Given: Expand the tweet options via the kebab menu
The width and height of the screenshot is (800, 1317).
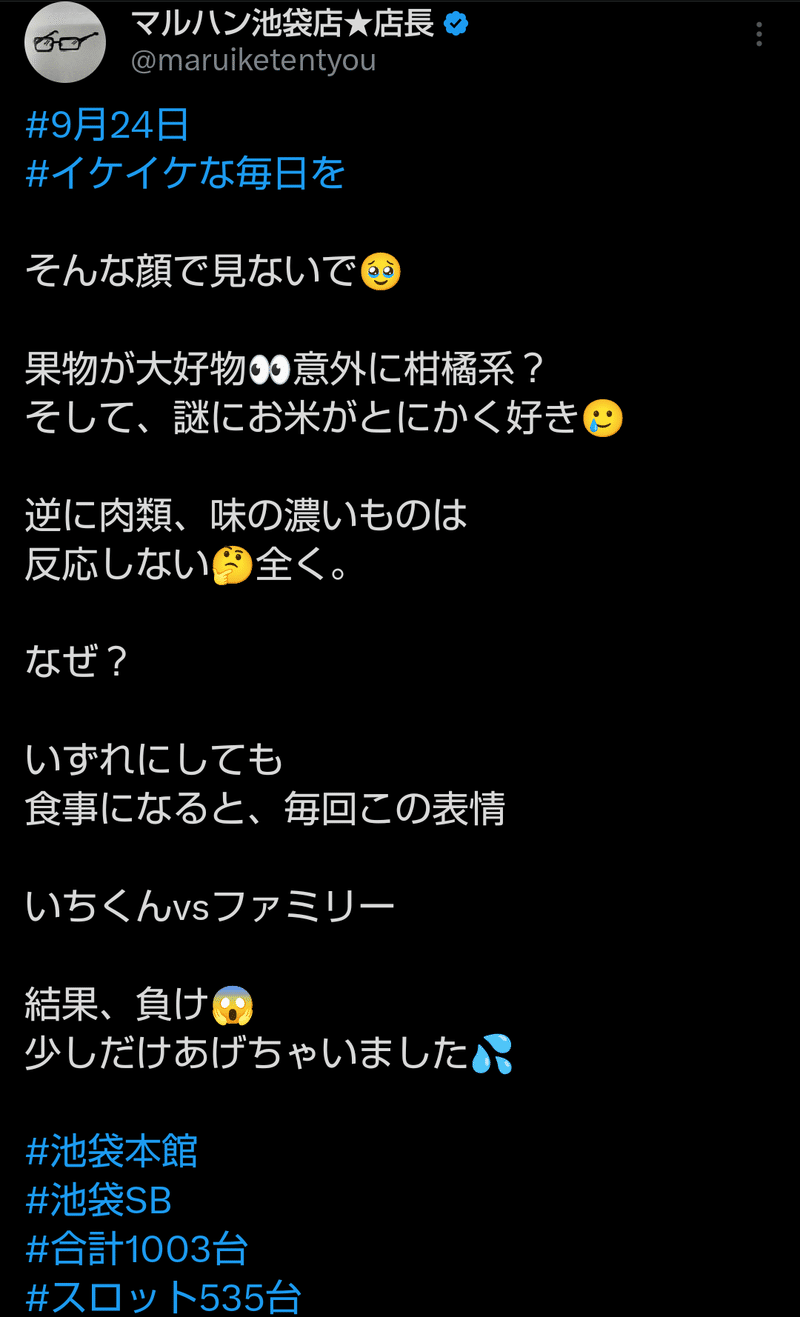Looking at the screenshot, I should point(758,33).
